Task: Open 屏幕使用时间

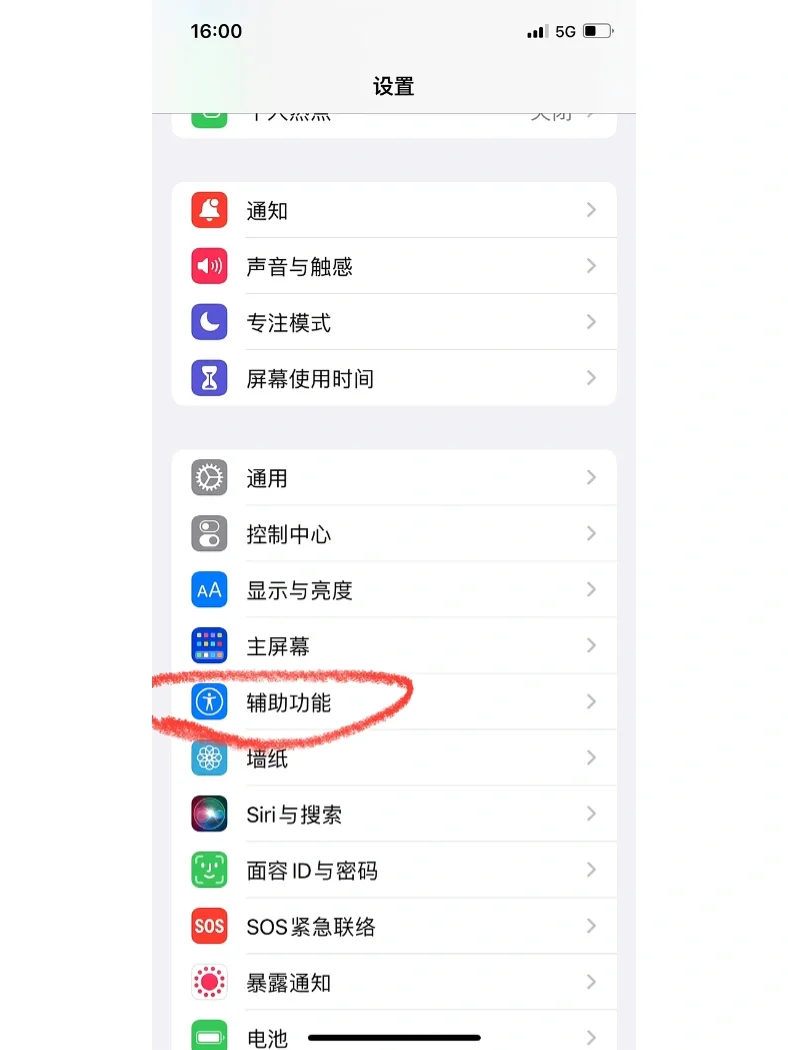Action: pyautogui.click(x=393, y=378)
